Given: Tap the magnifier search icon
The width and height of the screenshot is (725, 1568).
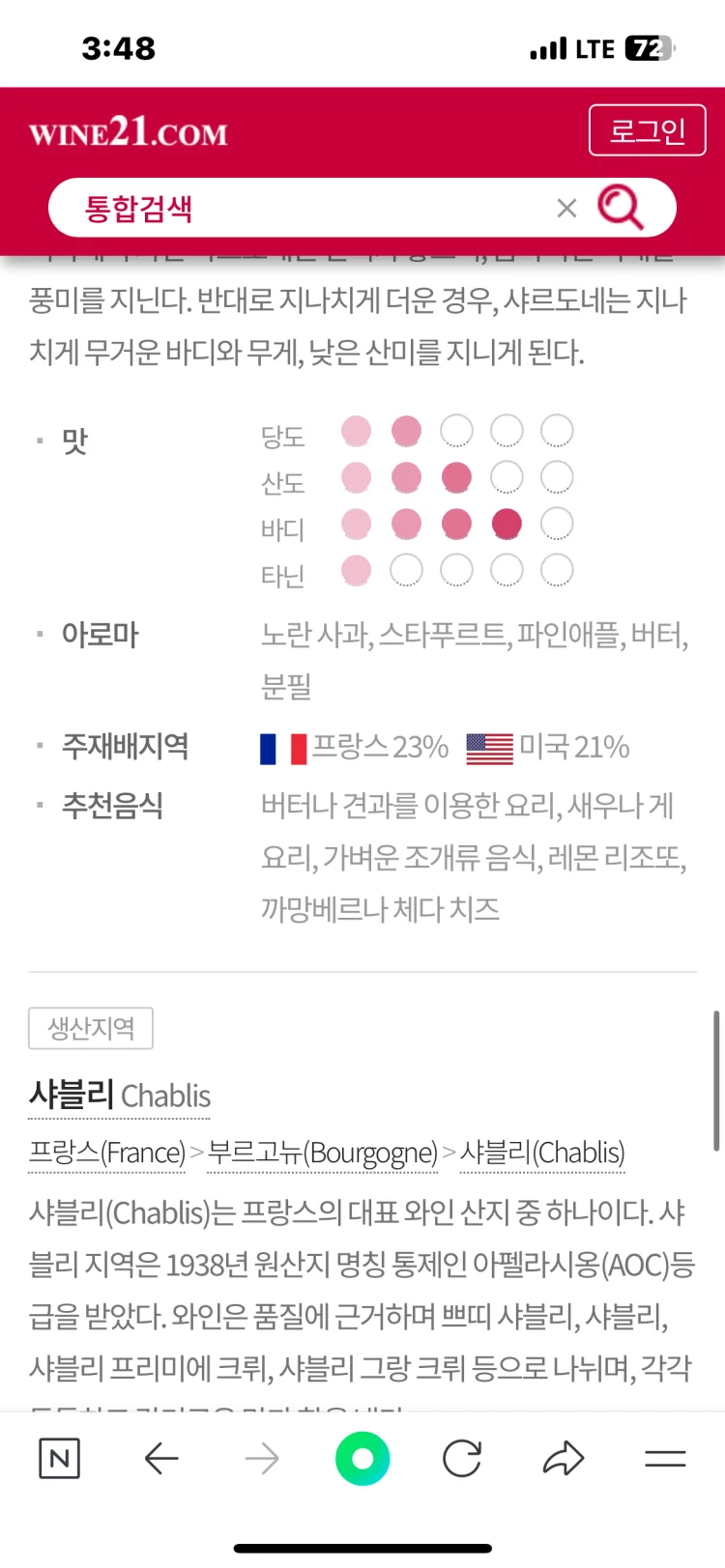Looking at the screenshot, I should pos(621,207).
